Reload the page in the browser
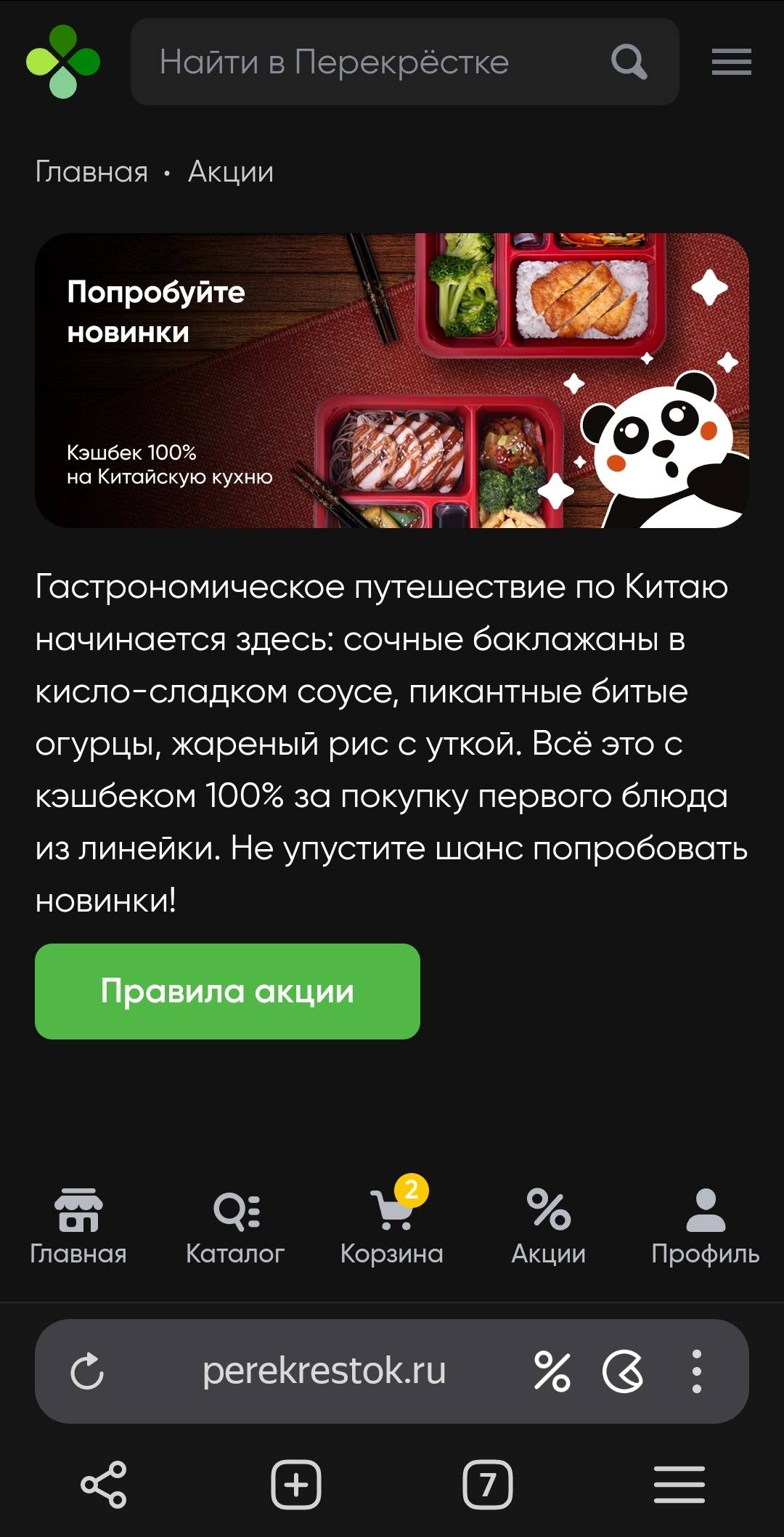Image resolution: width=784 pixels, height=1537 pixels. click(x=87, y=1371)
